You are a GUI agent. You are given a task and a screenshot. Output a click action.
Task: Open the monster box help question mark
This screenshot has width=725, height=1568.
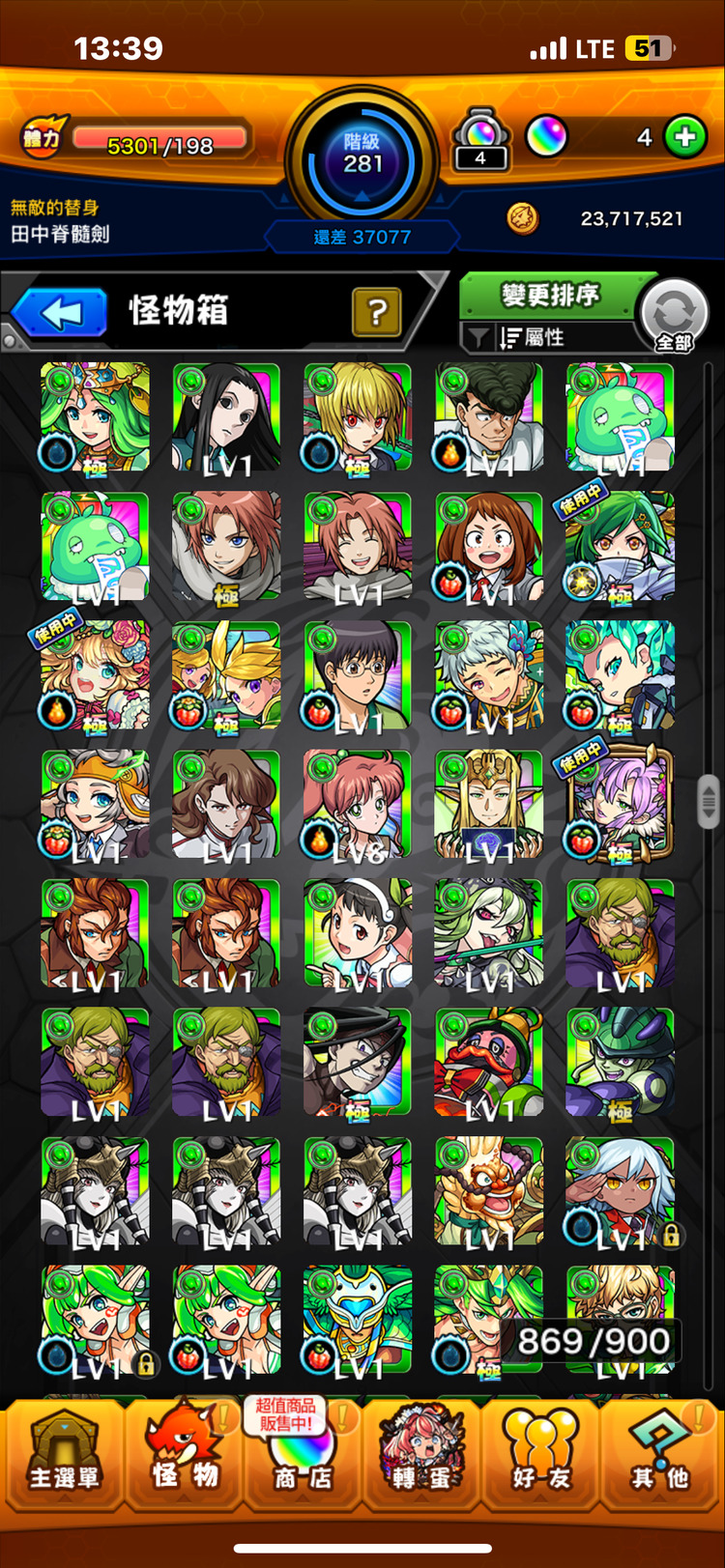point(377,312)
